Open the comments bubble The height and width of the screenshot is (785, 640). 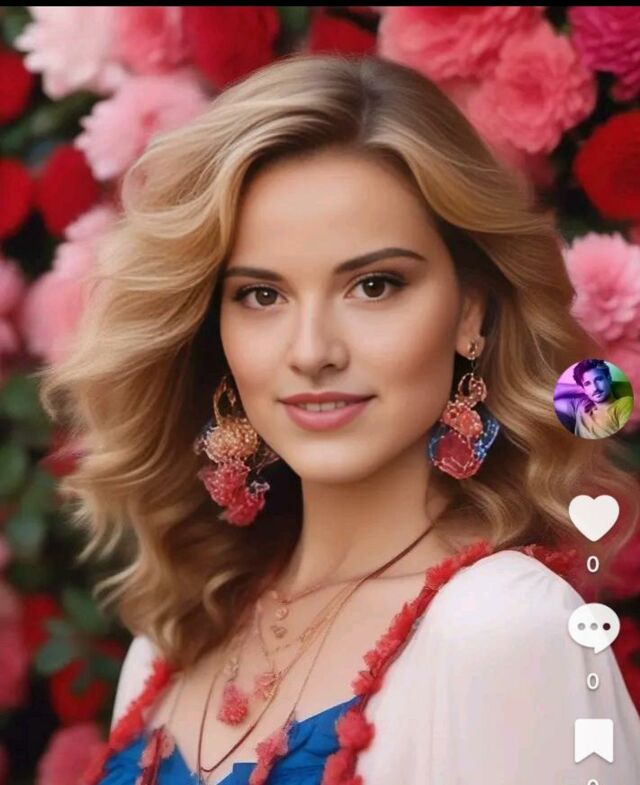[593, 628]
